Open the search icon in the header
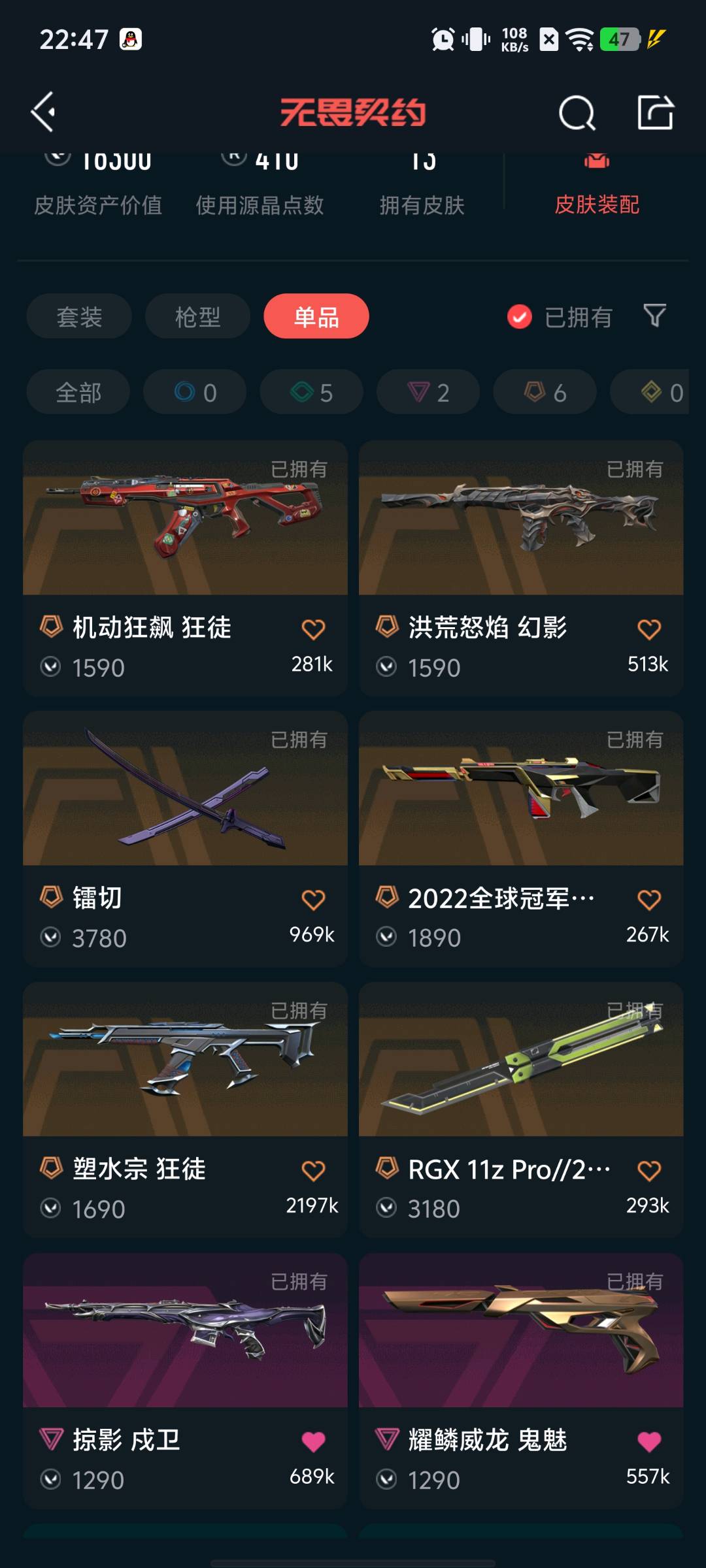The height and width of the screenshot is (1568, 706). click(577, 113)
